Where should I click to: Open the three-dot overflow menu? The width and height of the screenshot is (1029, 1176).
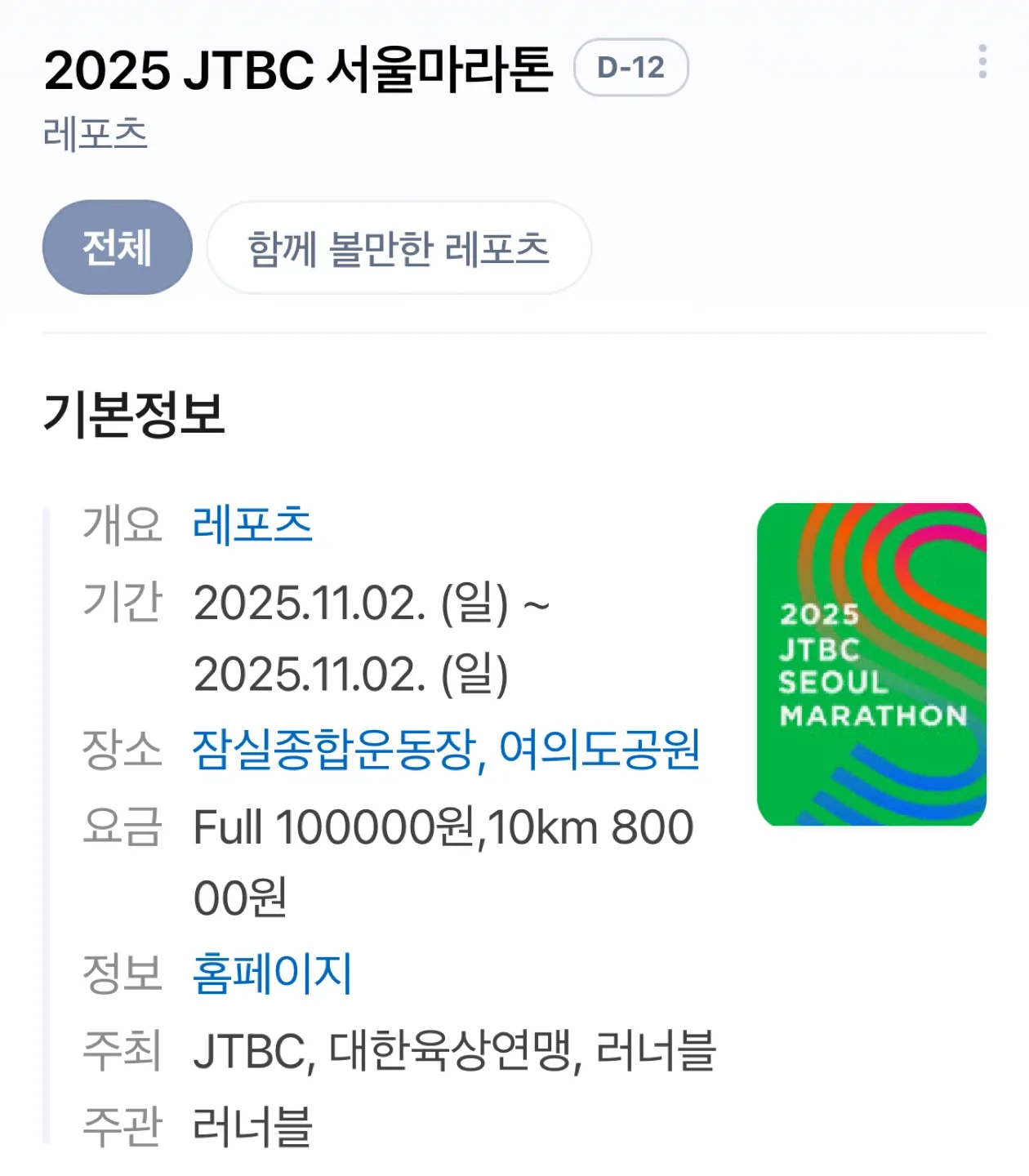click(982, 62)
